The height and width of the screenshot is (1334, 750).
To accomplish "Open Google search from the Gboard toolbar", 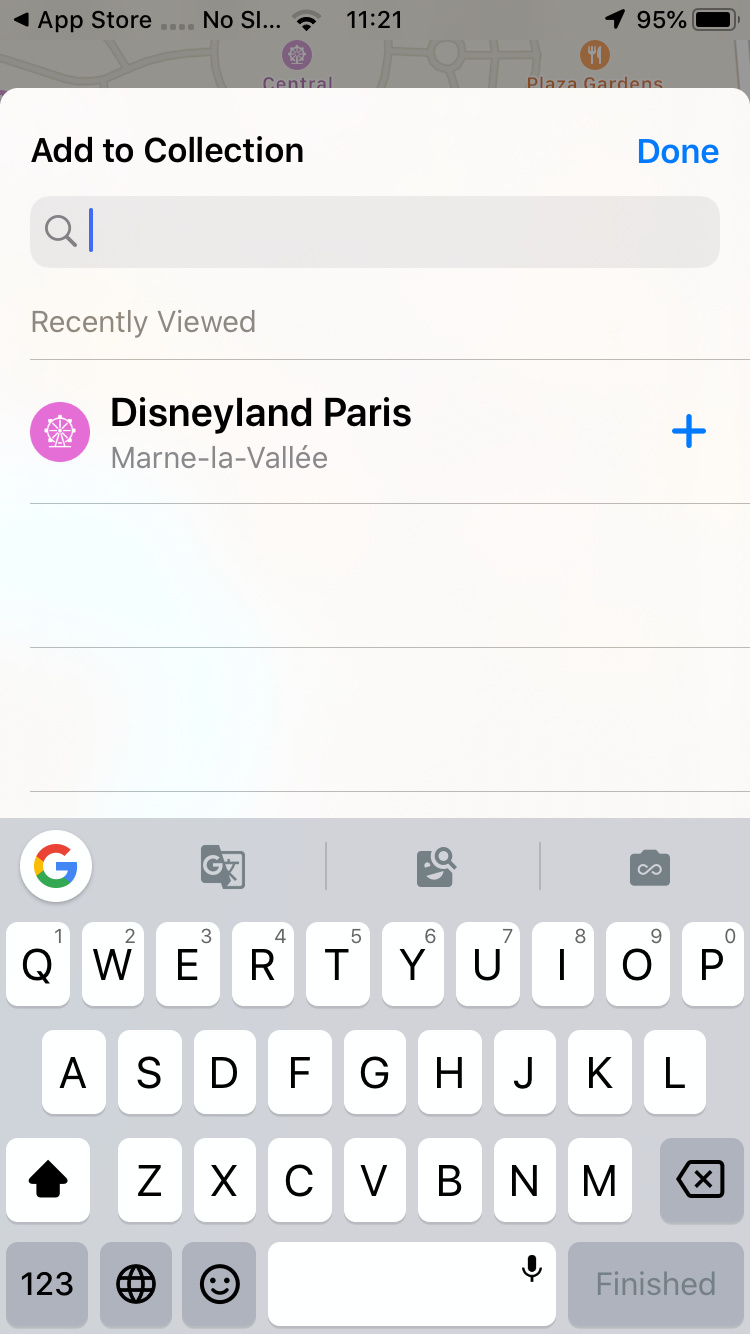I will [55, 866].
